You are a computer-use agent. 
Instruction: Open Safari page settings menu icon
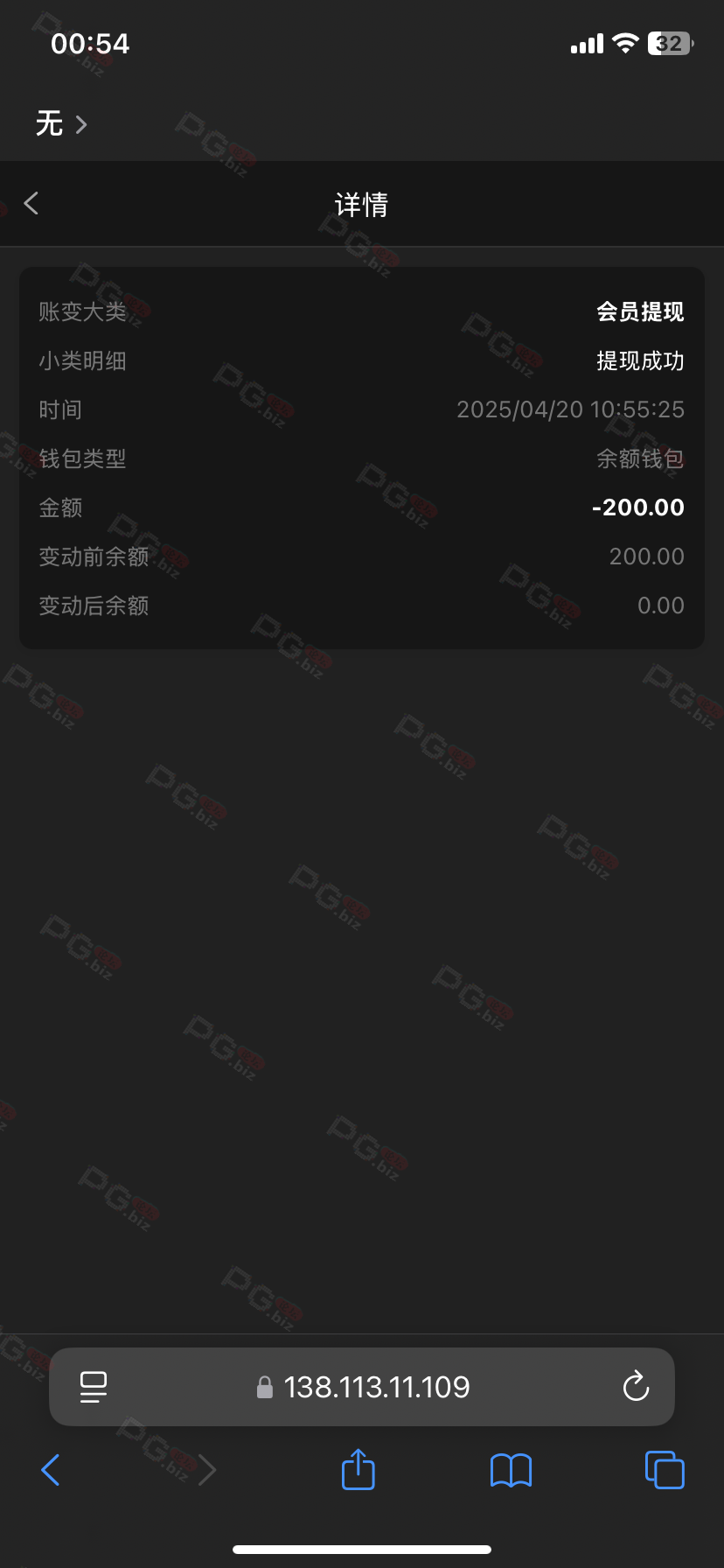click(x=94, y=1387)
